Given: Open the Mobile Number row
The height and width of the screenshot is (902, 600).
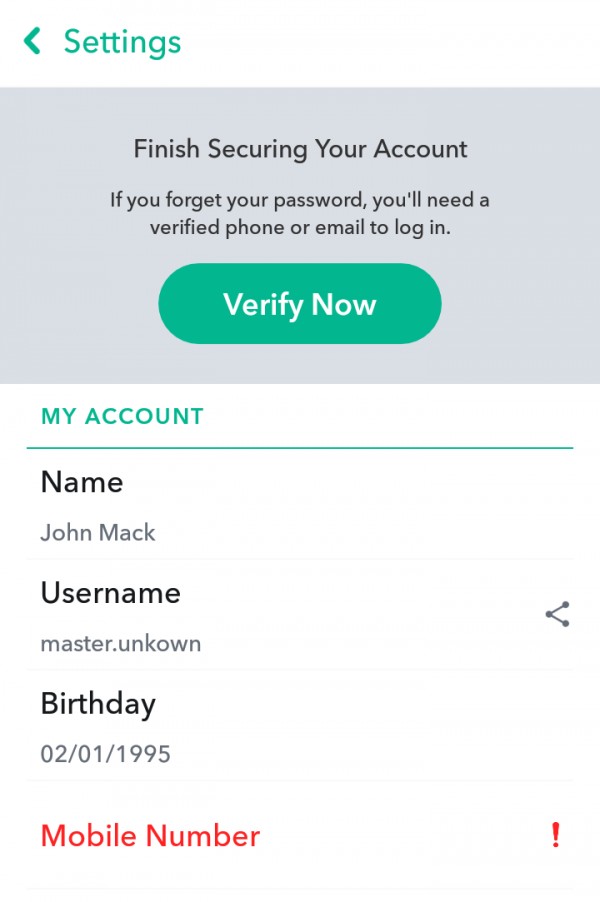Looking at the screenshot, I should (x=300, y=836).
